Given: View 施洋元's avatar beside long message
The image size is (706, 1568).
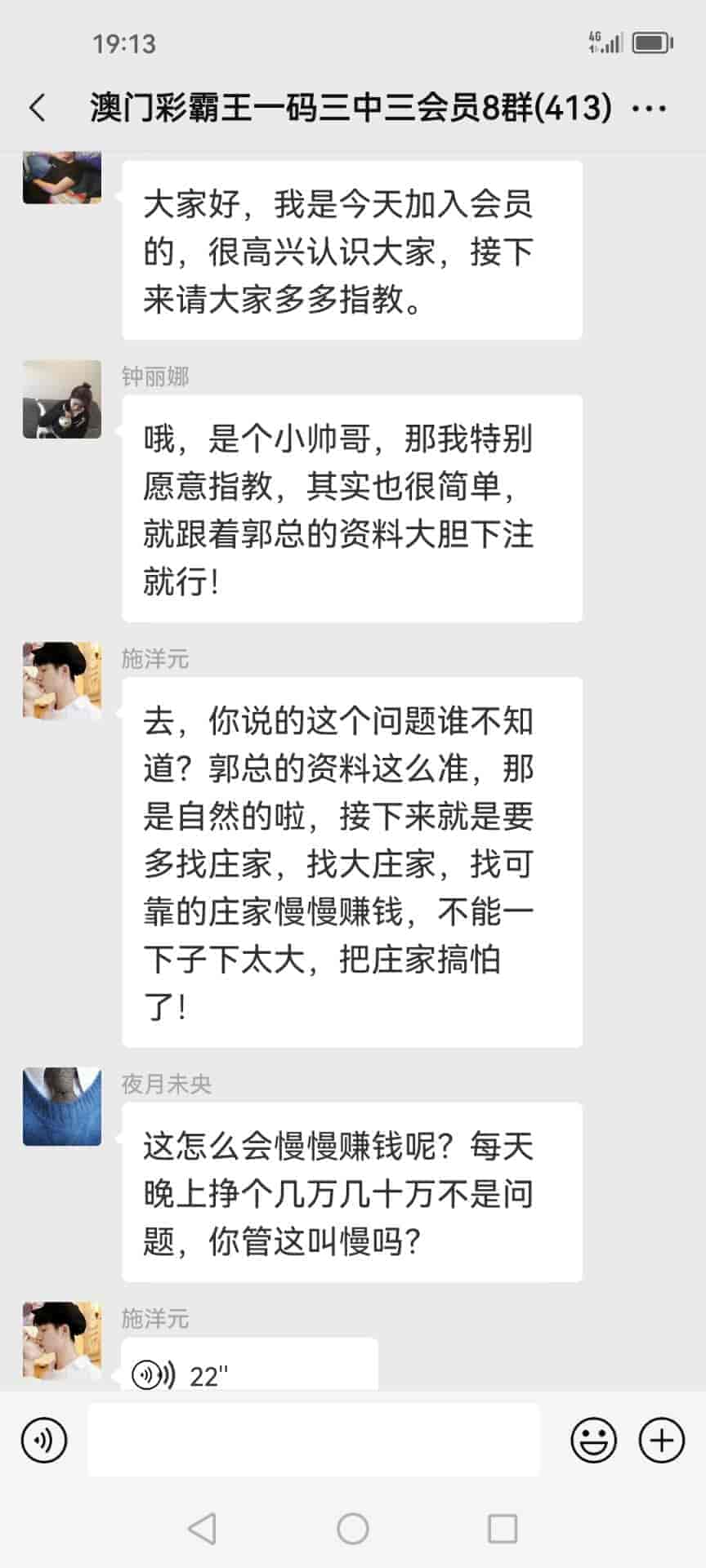Looking at the screenshot, I should 62,681.
